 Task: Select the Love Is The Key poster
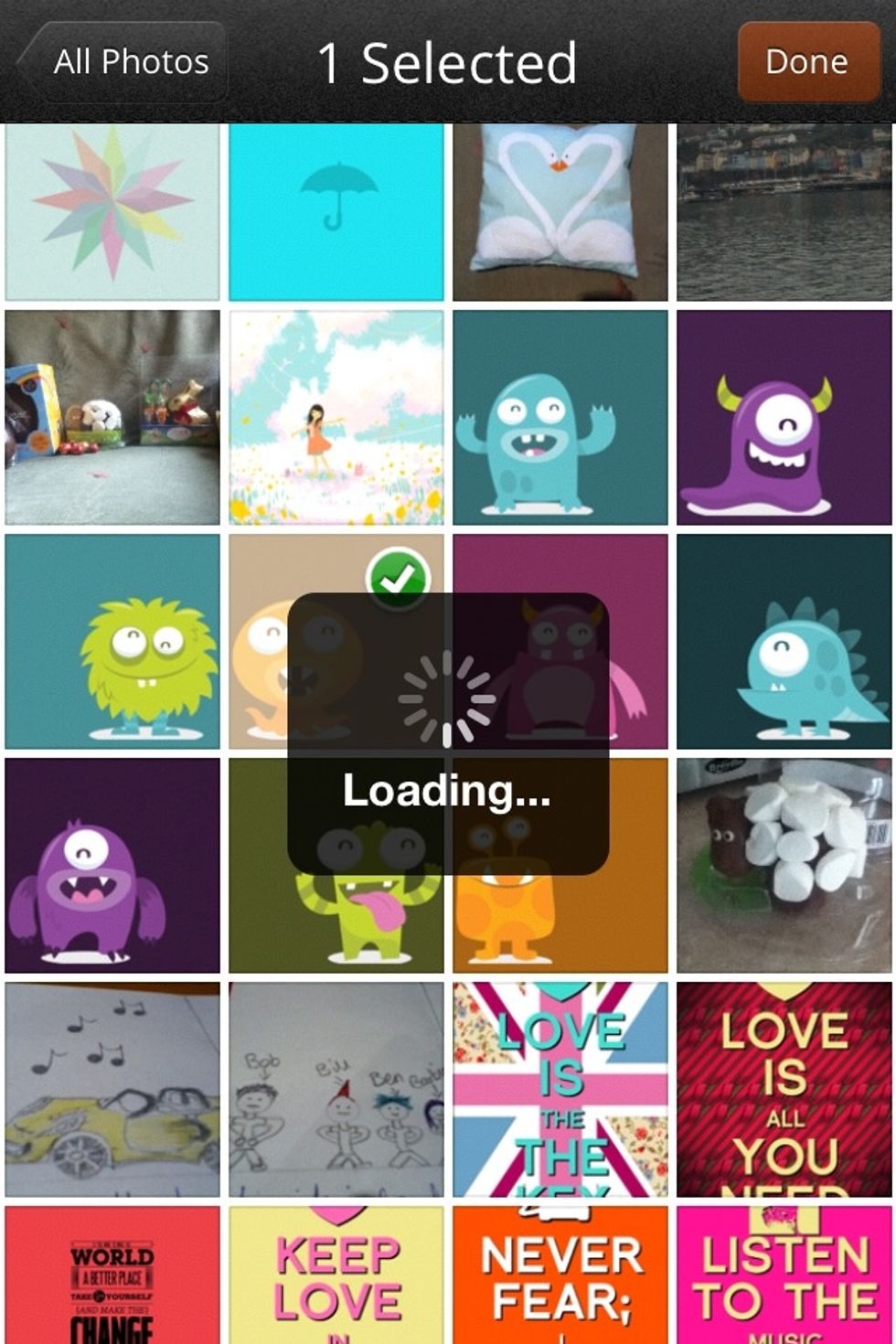[560, 1090]
